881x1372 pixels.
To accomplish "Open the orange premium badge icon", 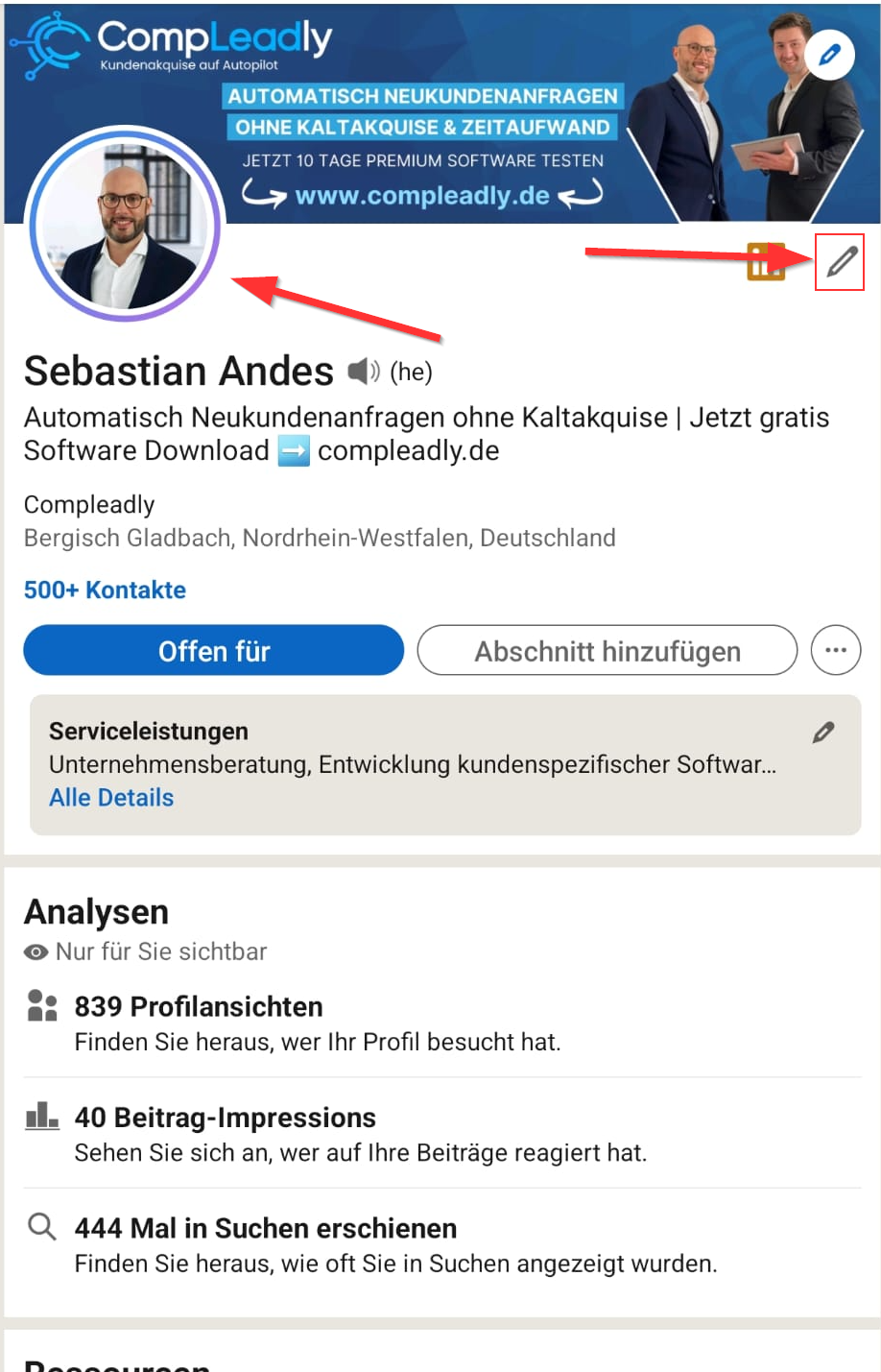I will click(765, 261).
